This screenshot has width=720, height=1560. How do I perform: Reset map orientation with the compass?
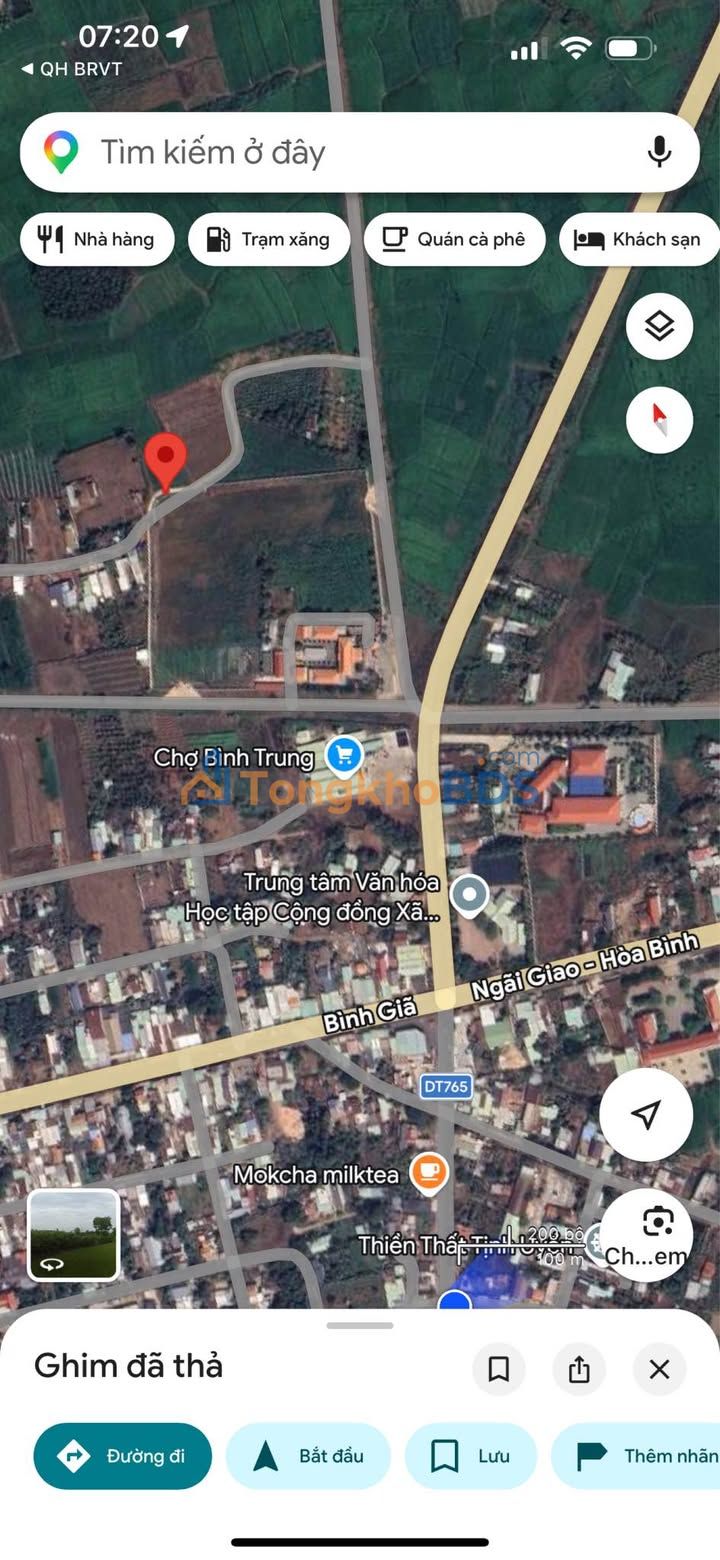[659, 420]
